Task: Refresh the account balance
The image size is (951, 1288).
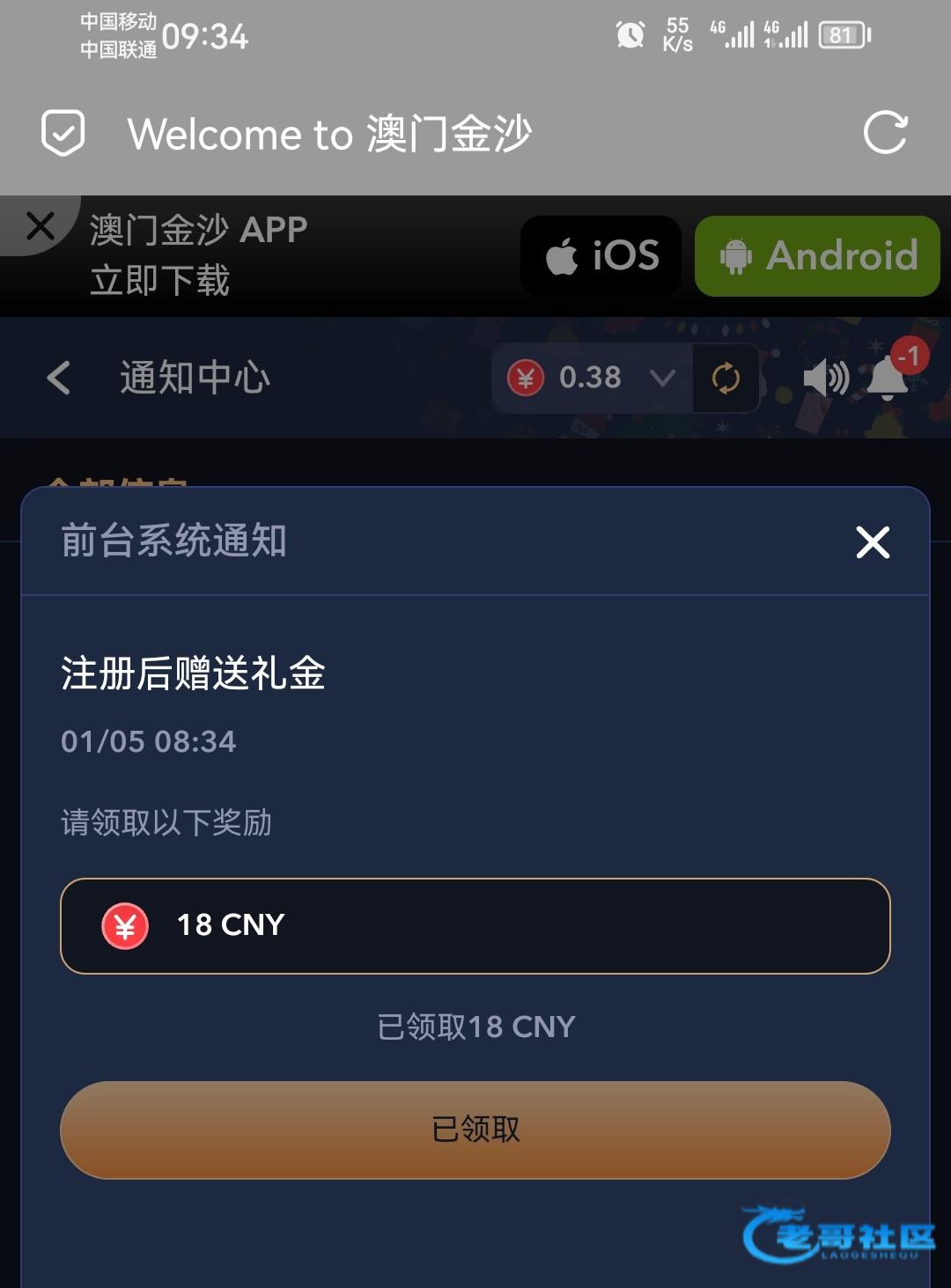Action: [726, 379]
